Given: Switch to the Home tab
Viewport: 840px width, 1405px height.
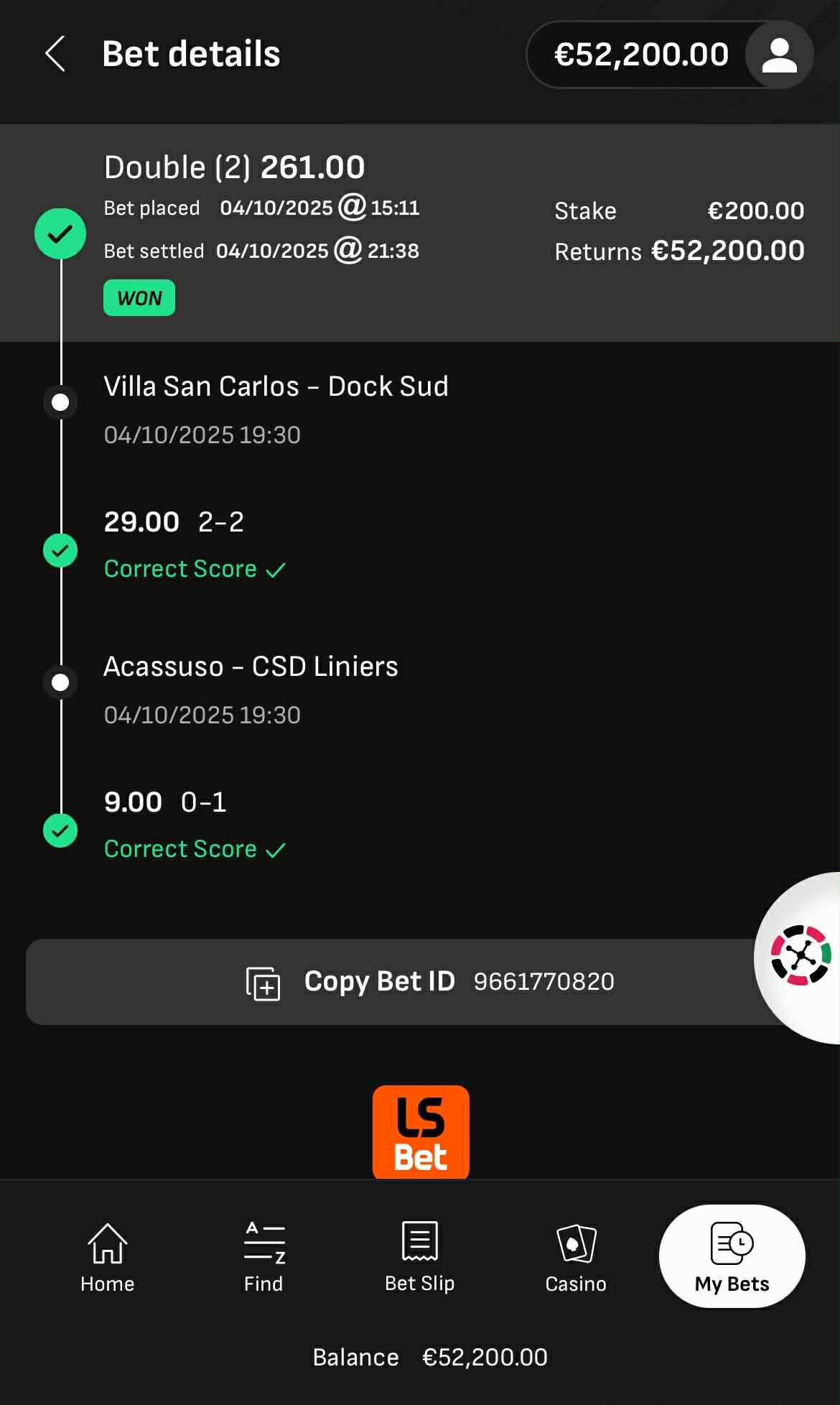Looking at the screenshot, I should (108, 1257).
